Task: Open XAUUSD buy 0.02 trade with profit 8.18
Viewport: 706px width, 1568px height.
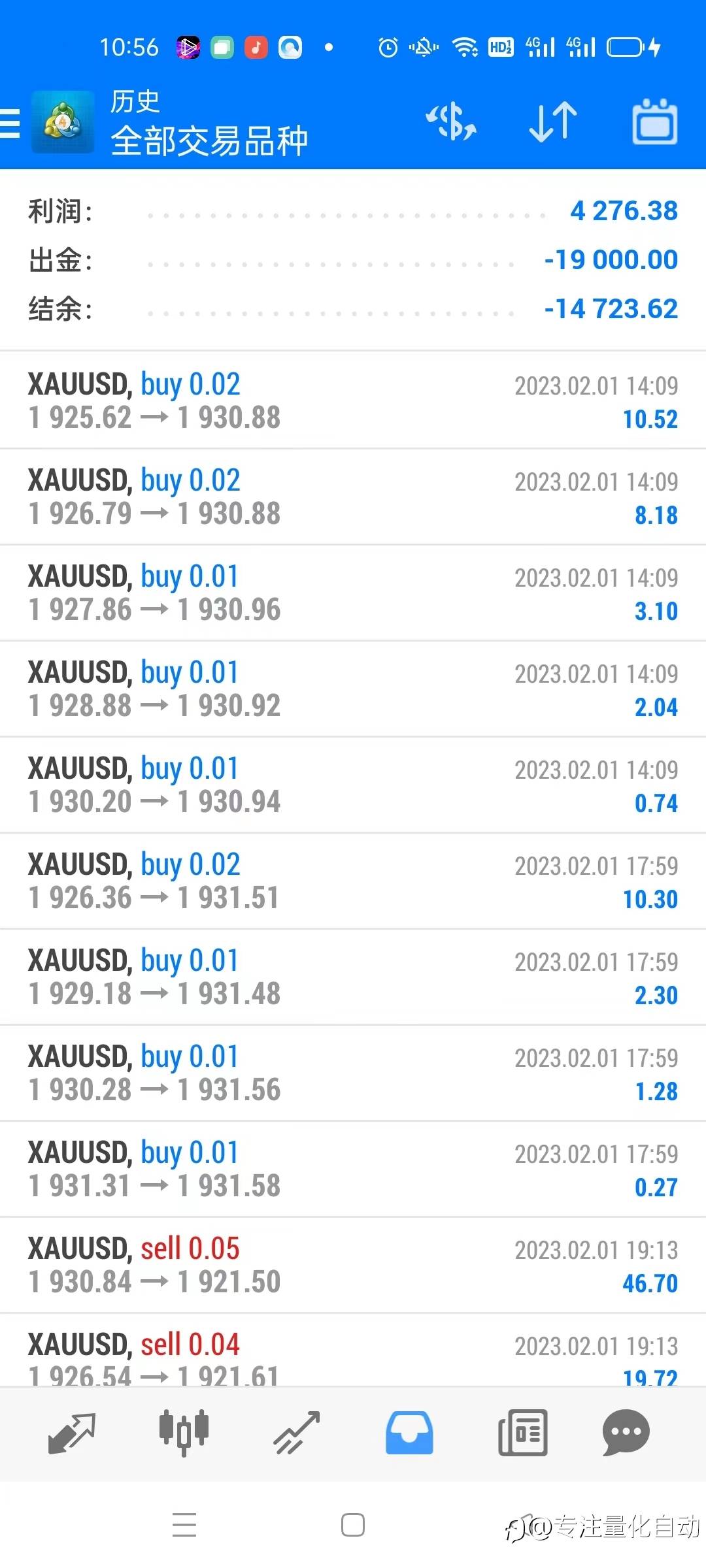Action: click(353, 497)
